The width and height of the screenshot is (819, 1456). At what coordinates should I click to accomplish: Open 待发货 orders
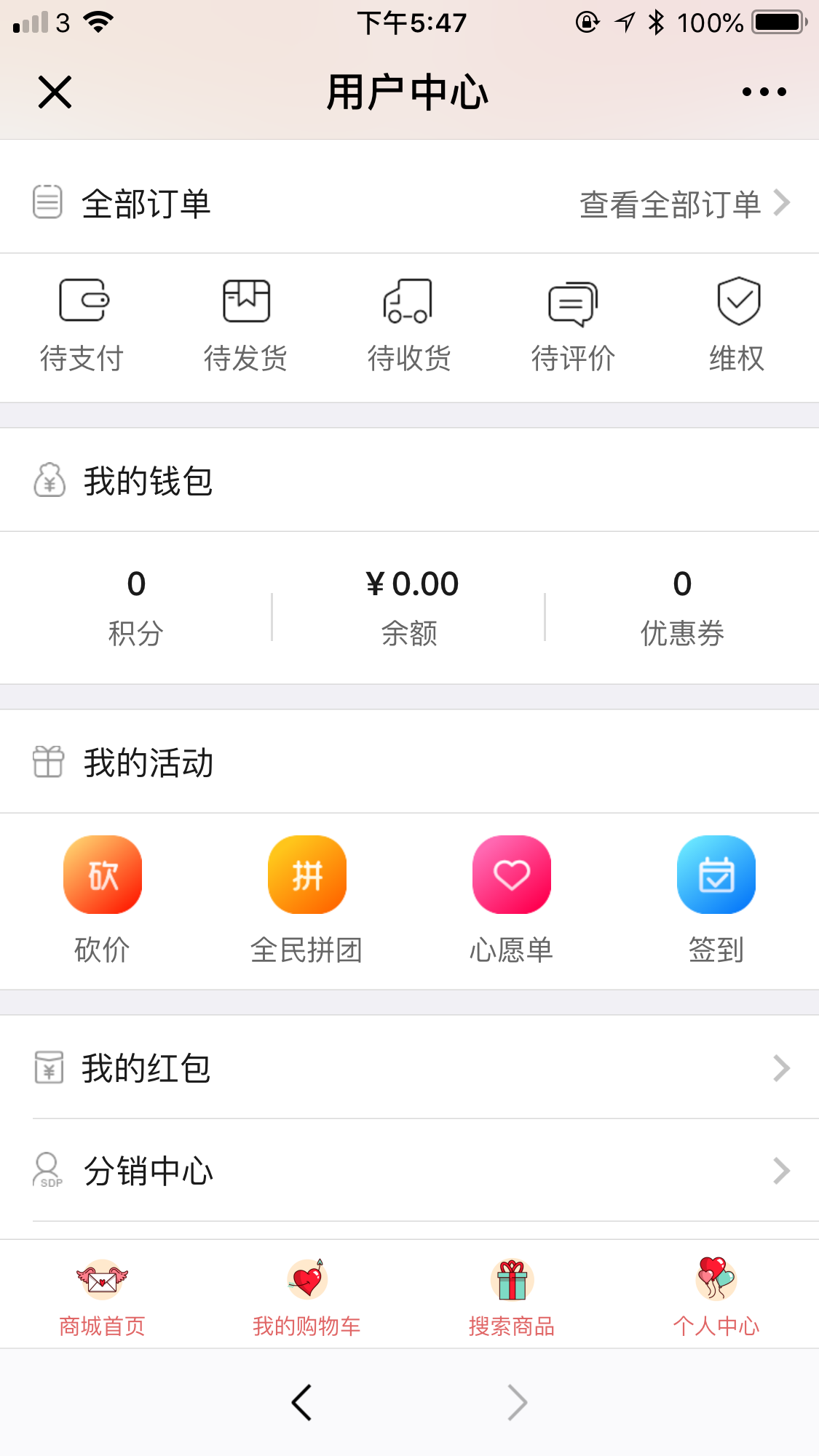point(246,325)
